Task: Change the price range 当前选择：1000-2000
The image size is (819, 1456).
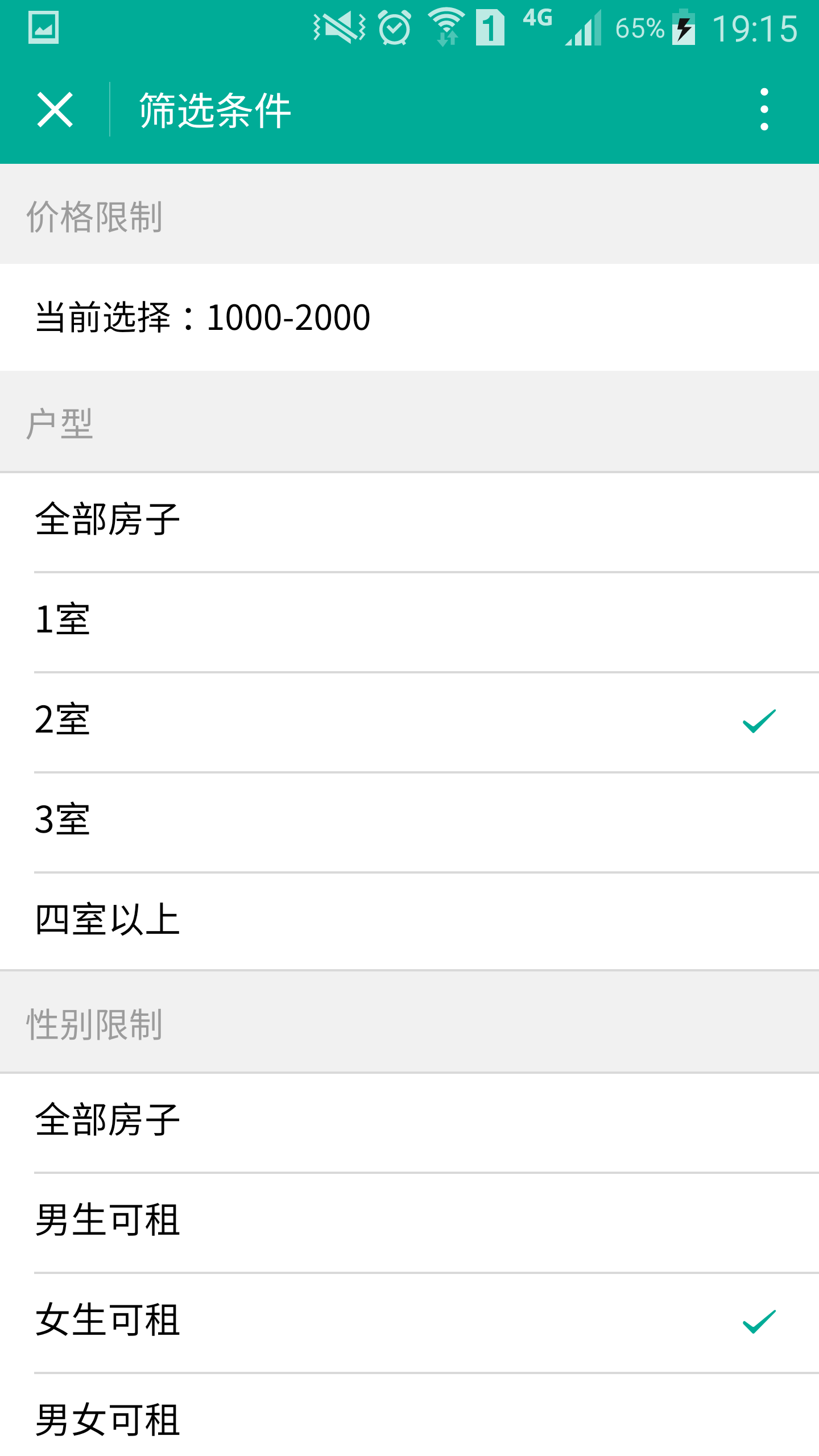Action: pos(409,317)
